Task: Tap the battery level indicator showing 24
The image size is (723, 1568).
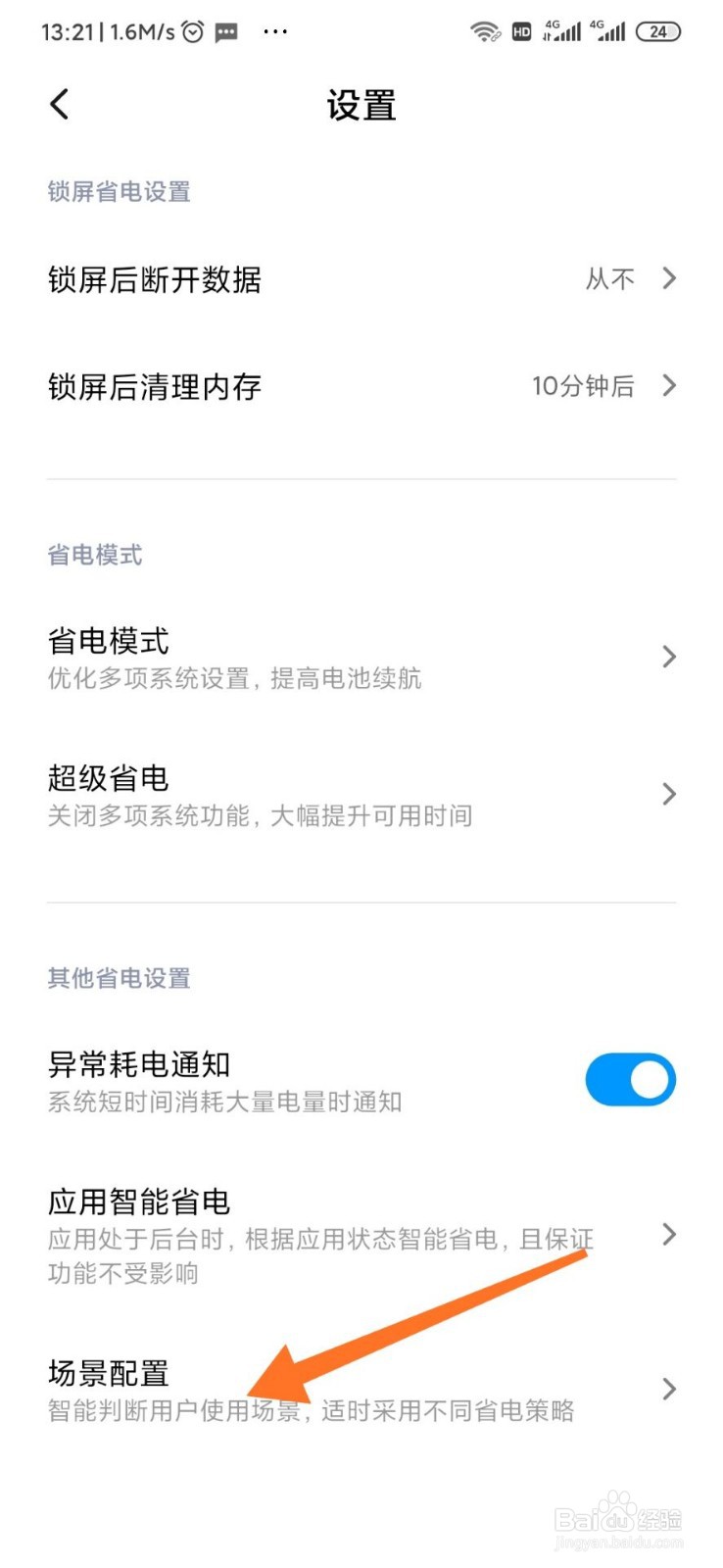Action: pos(659,31)
